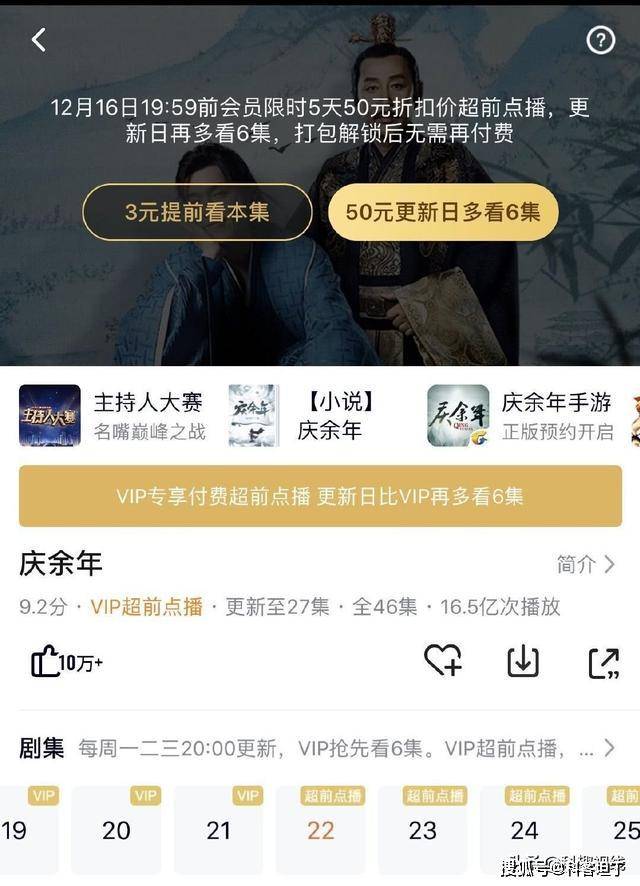The width and height of the screenshot is (640, 886).
Task: Go back using the top arrow
Action: [x=39, y=40]
